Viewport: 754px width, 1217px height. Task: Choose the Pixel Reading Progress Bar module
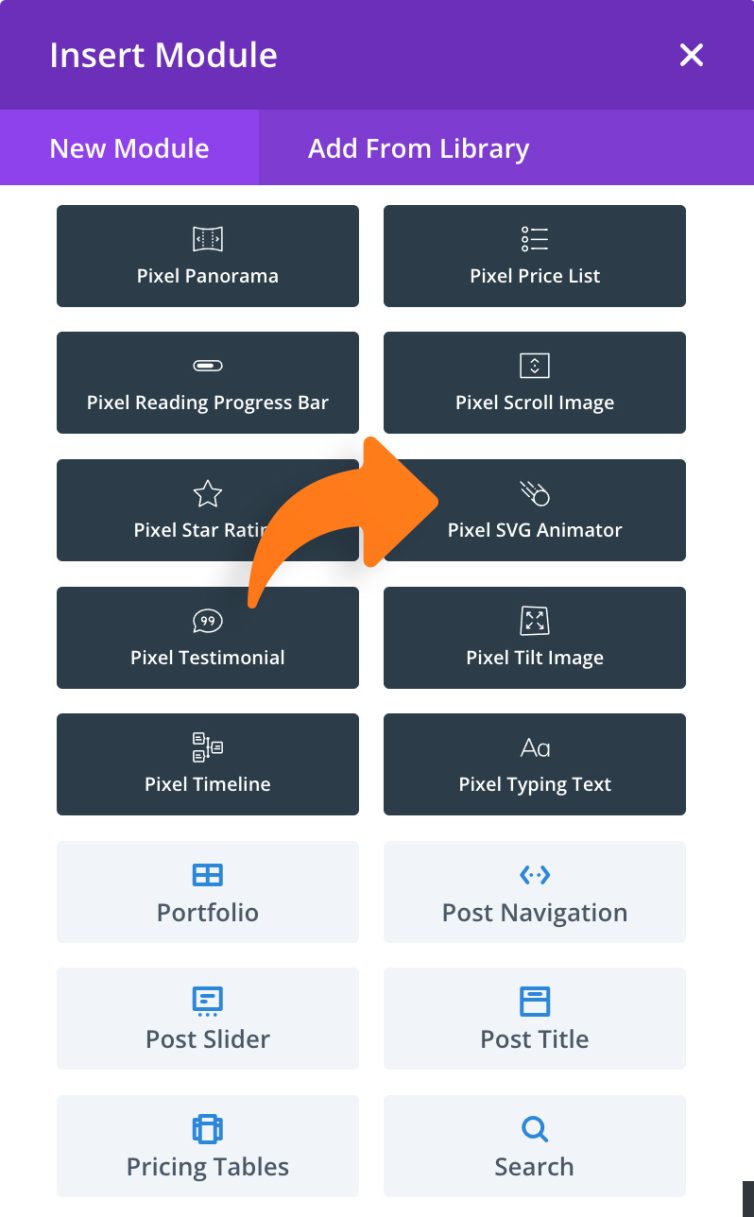click(x=207, y=383)
